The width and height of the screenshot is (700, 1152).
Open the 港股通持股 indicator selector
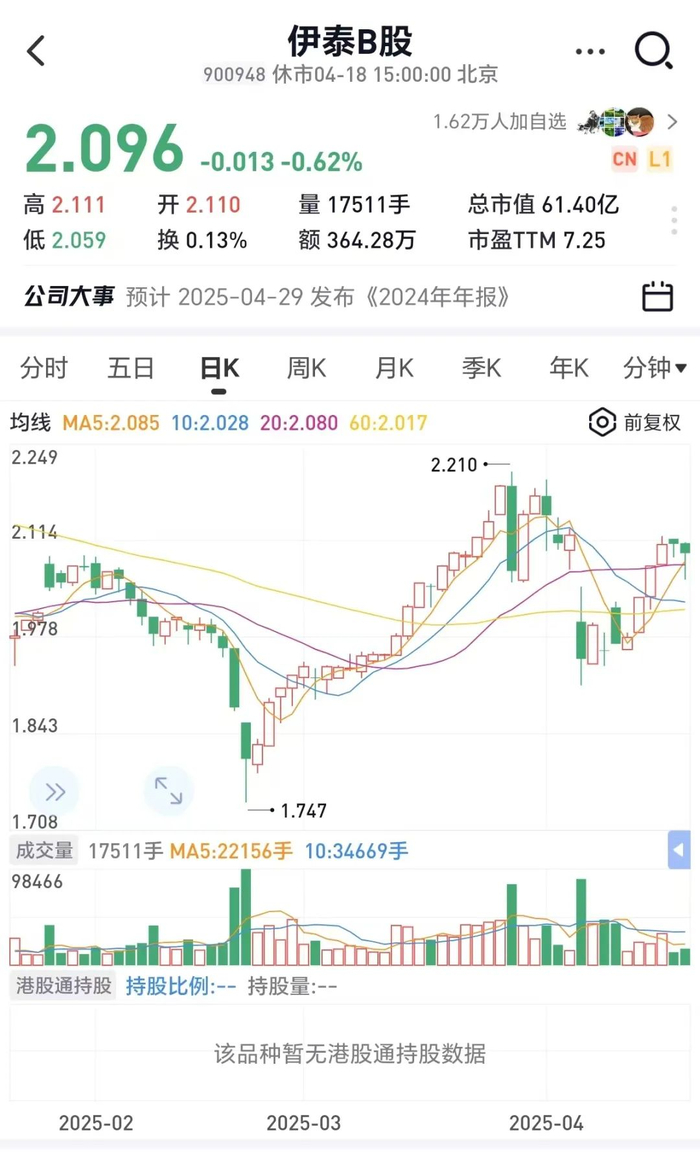[63, 985]
